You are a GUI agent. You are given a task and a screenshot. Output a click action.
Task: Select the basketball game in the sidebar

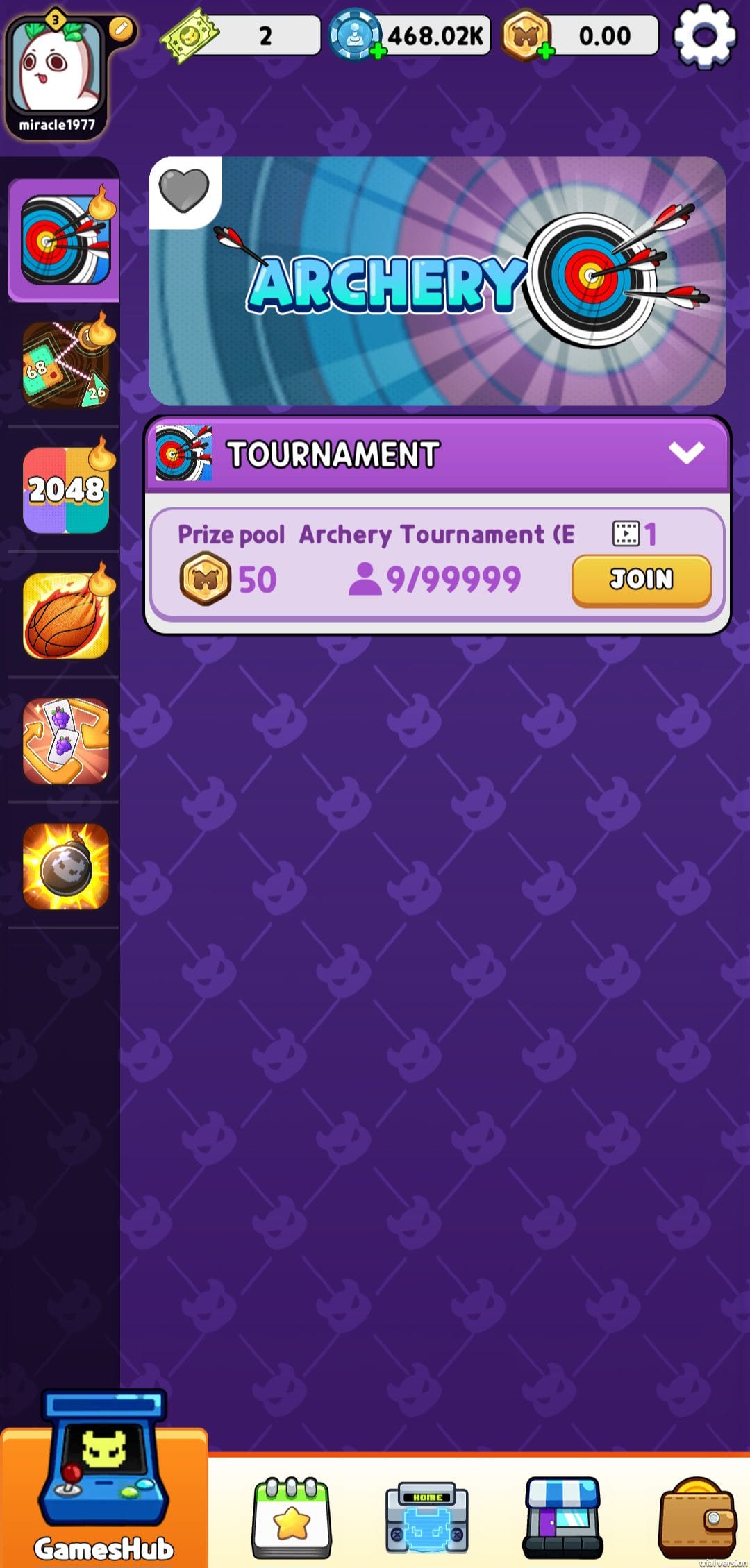(66, 616)
